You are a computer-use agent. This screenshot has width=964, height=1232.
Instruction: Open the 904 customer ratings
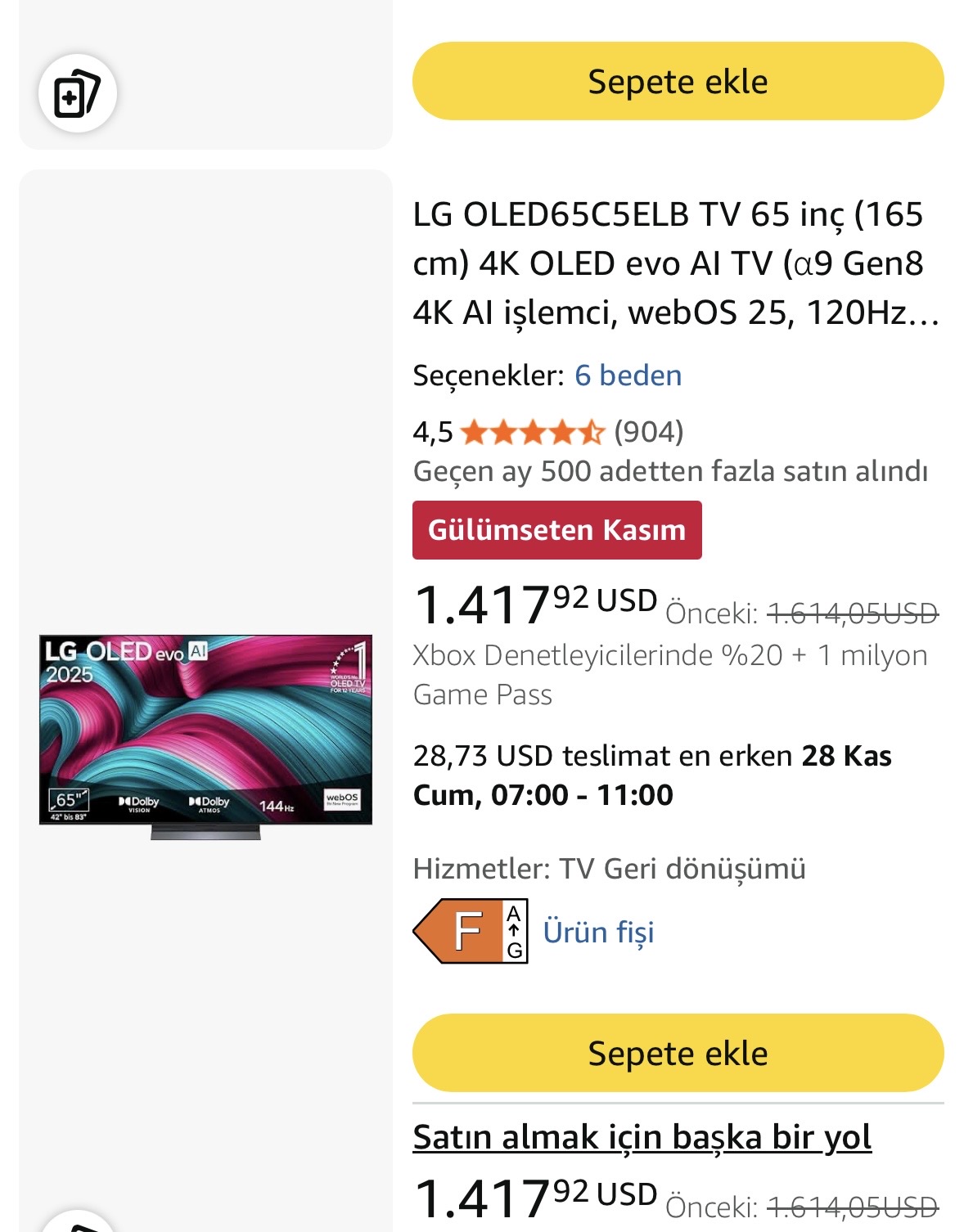point(648,431)
